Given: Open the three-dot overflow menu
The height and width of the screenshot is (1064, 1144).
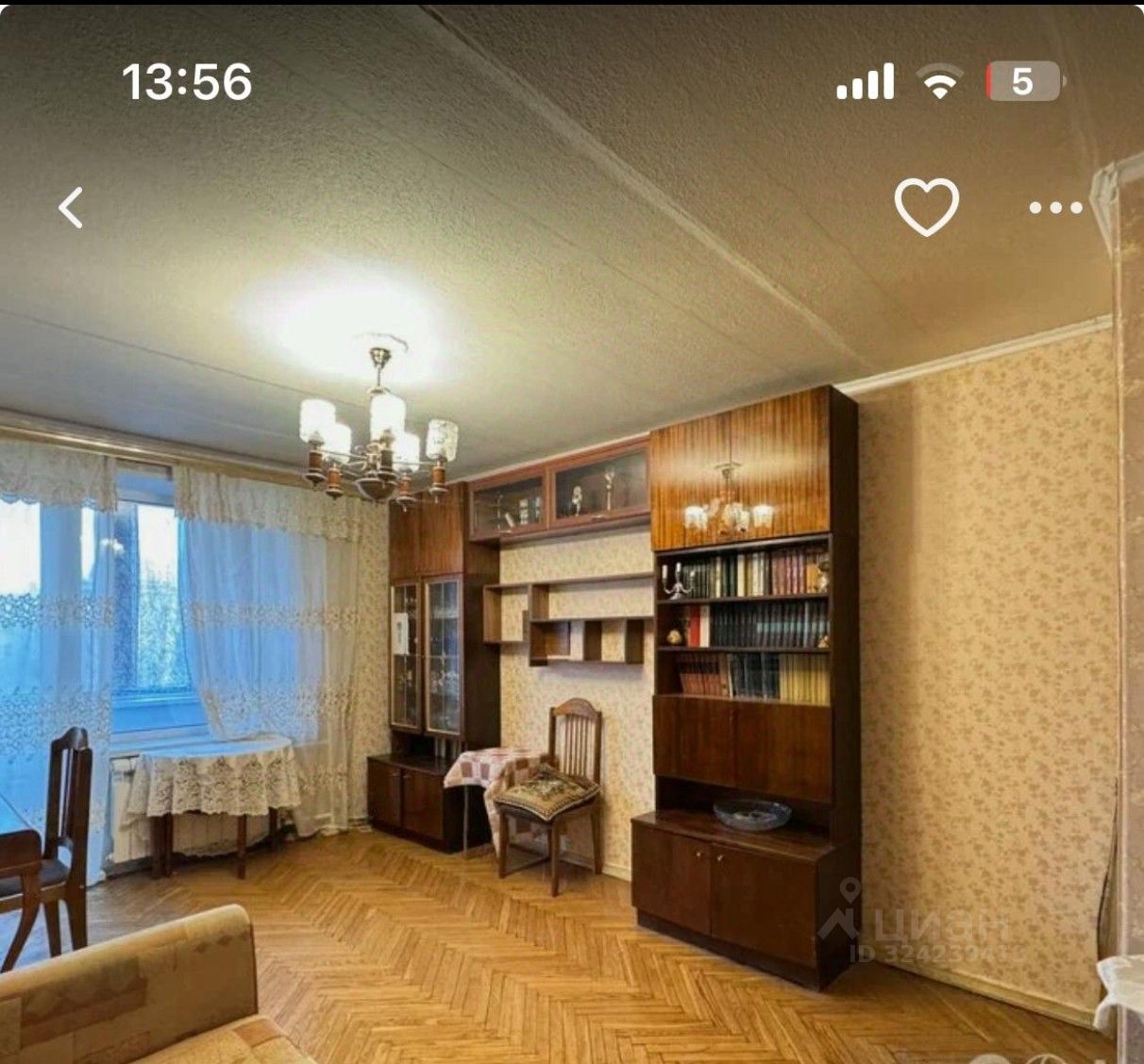Looking at the screenshot, I should click(1055, 208).
